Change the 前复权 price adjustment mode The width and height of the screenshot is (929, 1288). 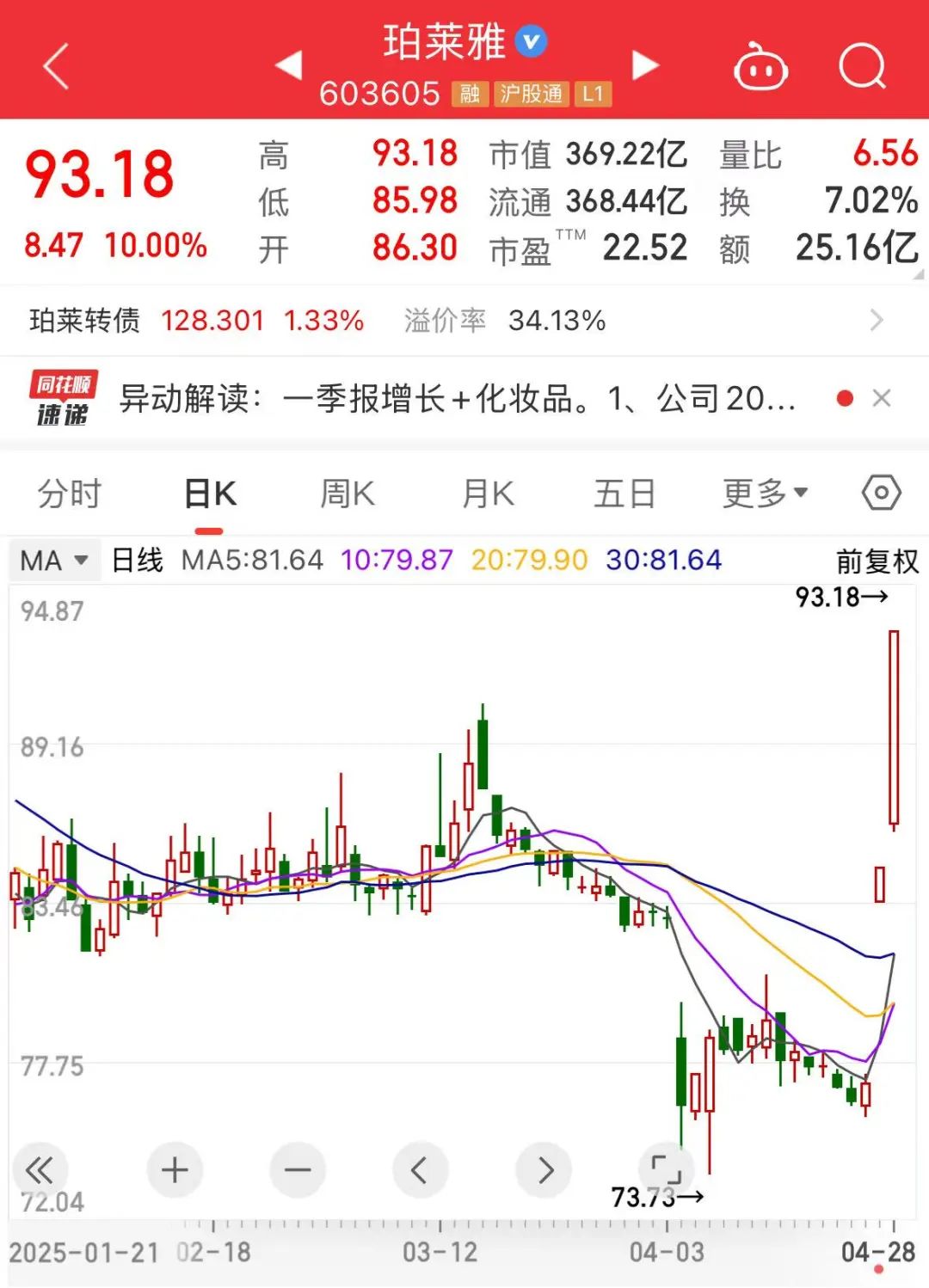(x=877, y=561)
